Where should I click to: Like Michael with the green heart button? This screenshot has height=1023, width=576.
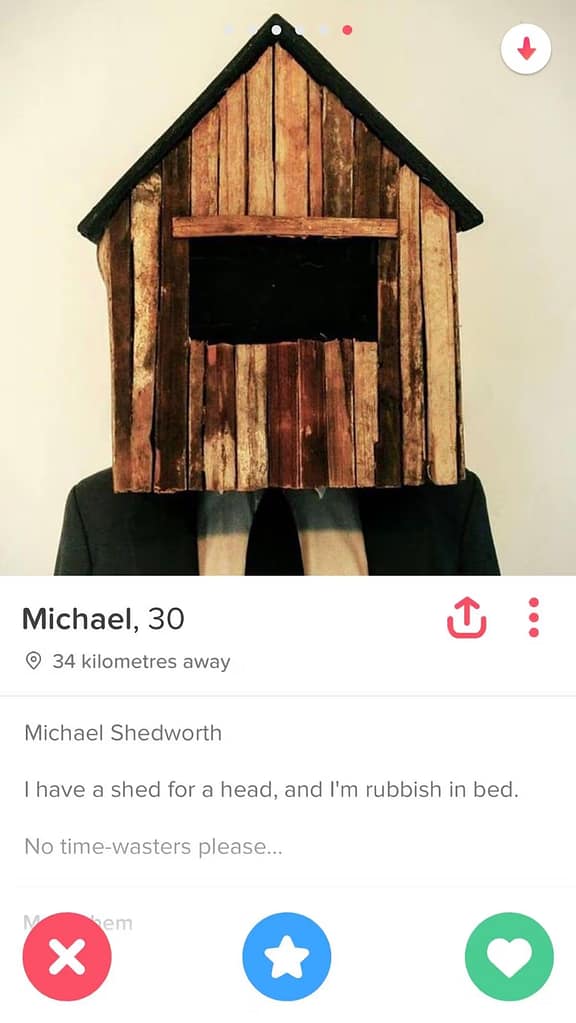pos(509,956)
